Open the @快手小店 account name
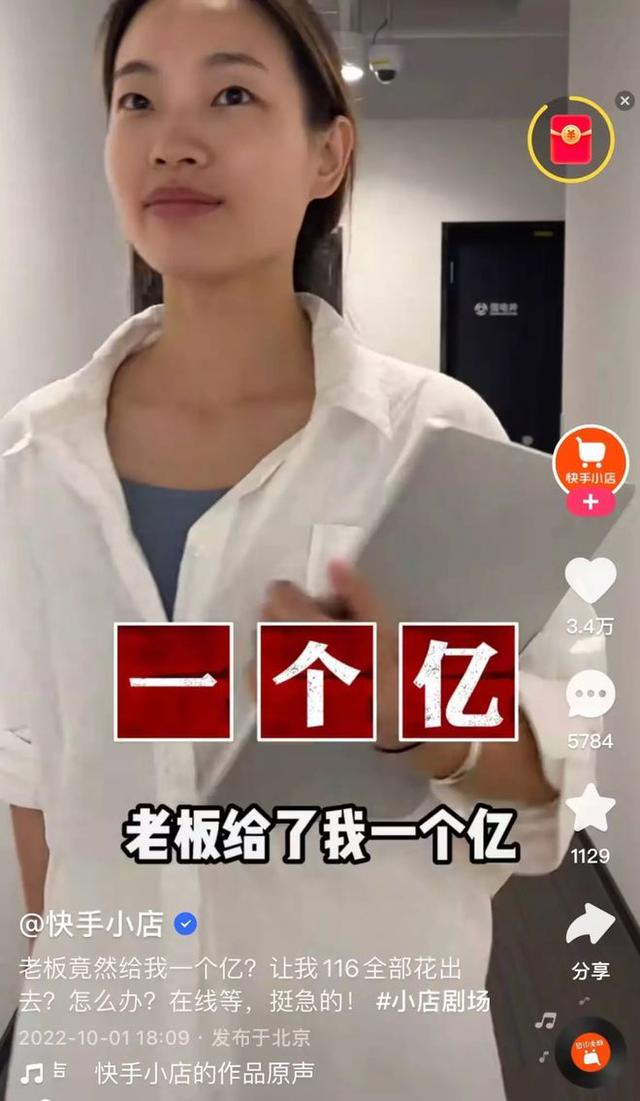Screen dimensions: 640x1101 (92, 924)
